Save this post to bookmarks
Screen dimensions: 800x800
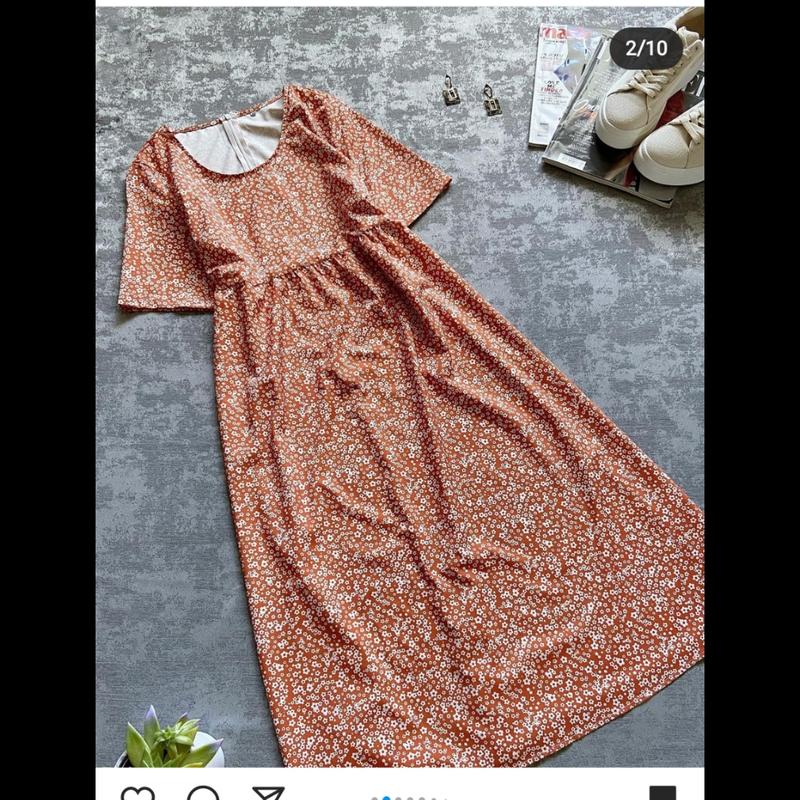pos(663,794)
